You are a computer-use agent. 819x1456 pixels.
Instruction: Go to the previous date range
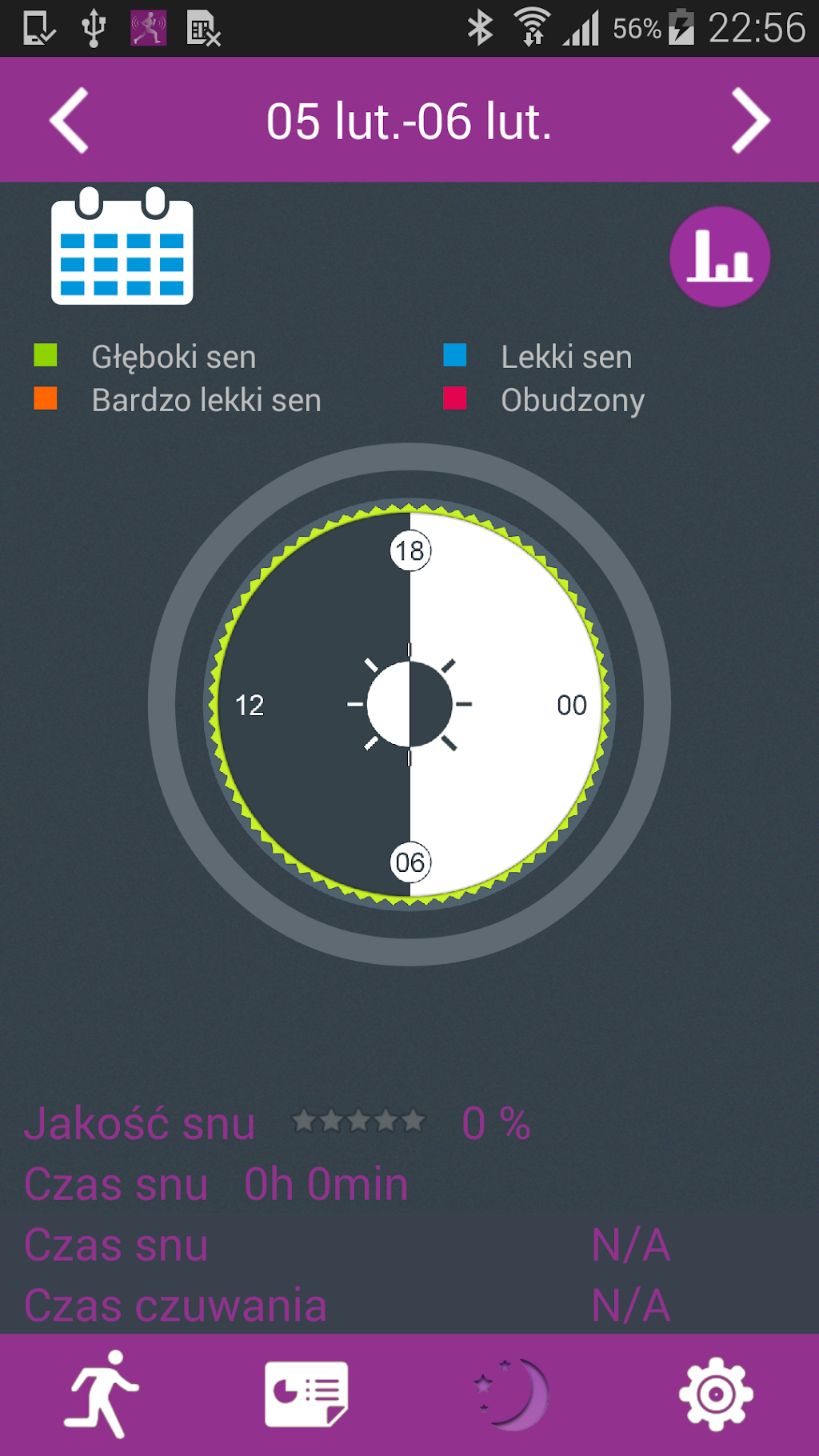click(70, 121)
